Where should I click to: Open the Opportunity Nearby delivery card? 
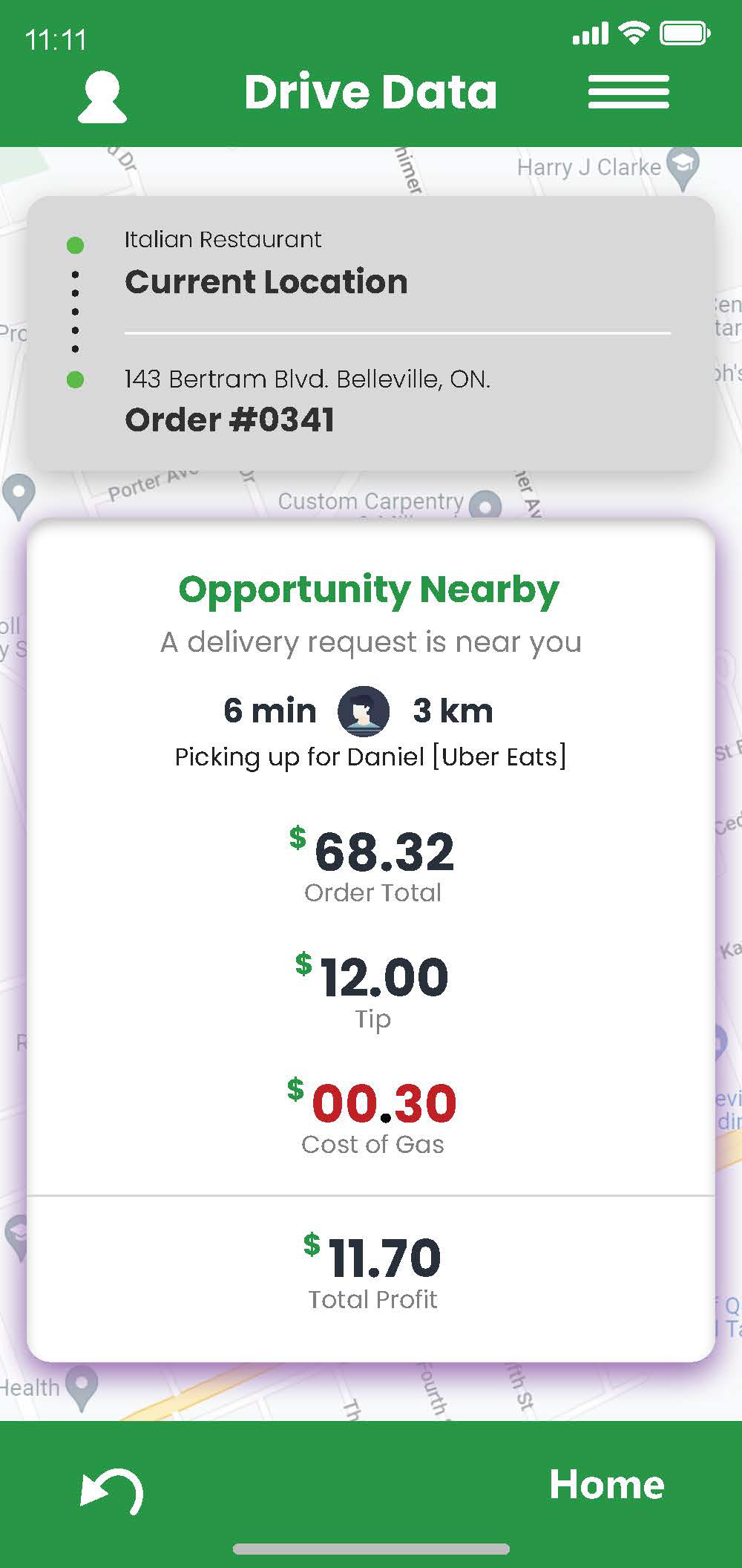(x=371, y=939)
